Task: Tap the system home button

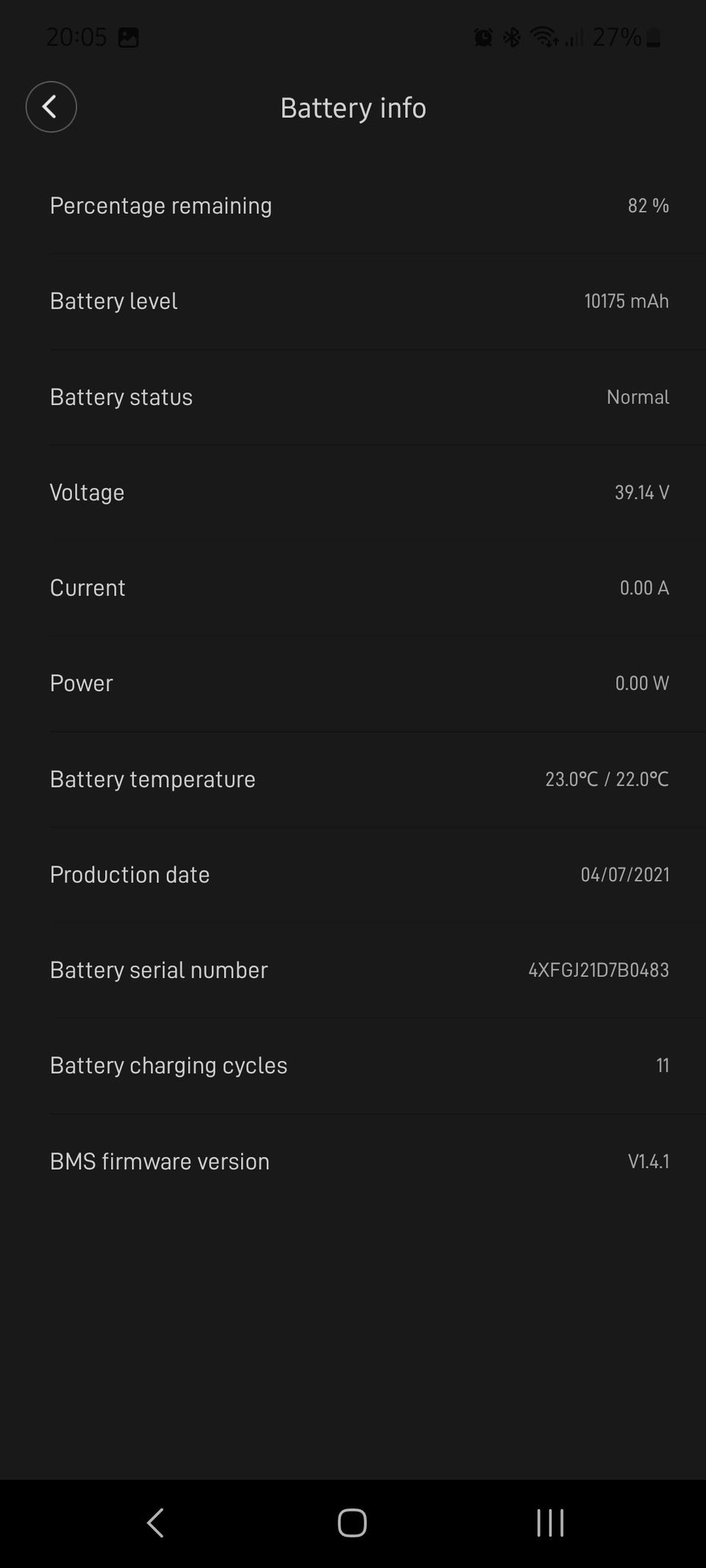Action: [x=352, y=1522]
